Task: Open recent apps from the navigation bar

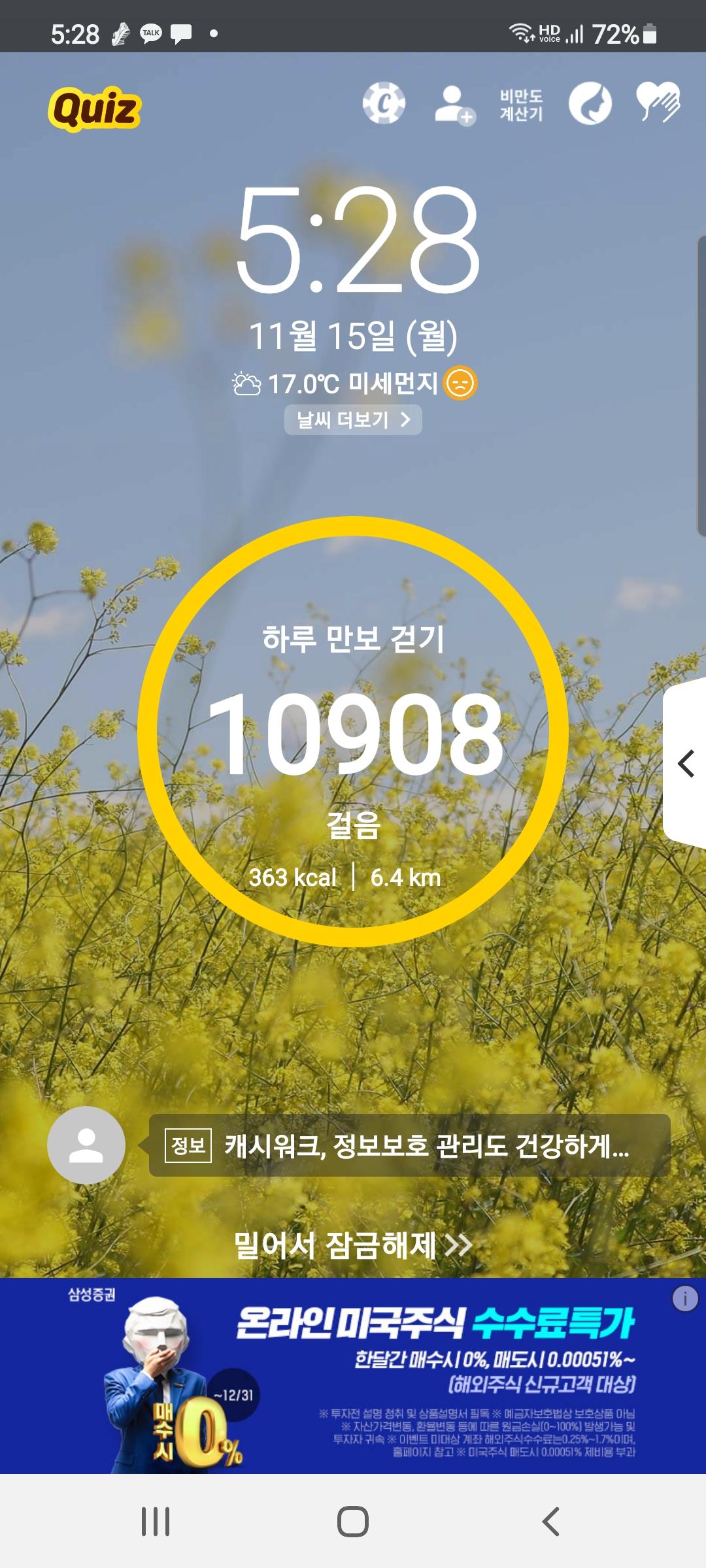Action: point(156,1522)
